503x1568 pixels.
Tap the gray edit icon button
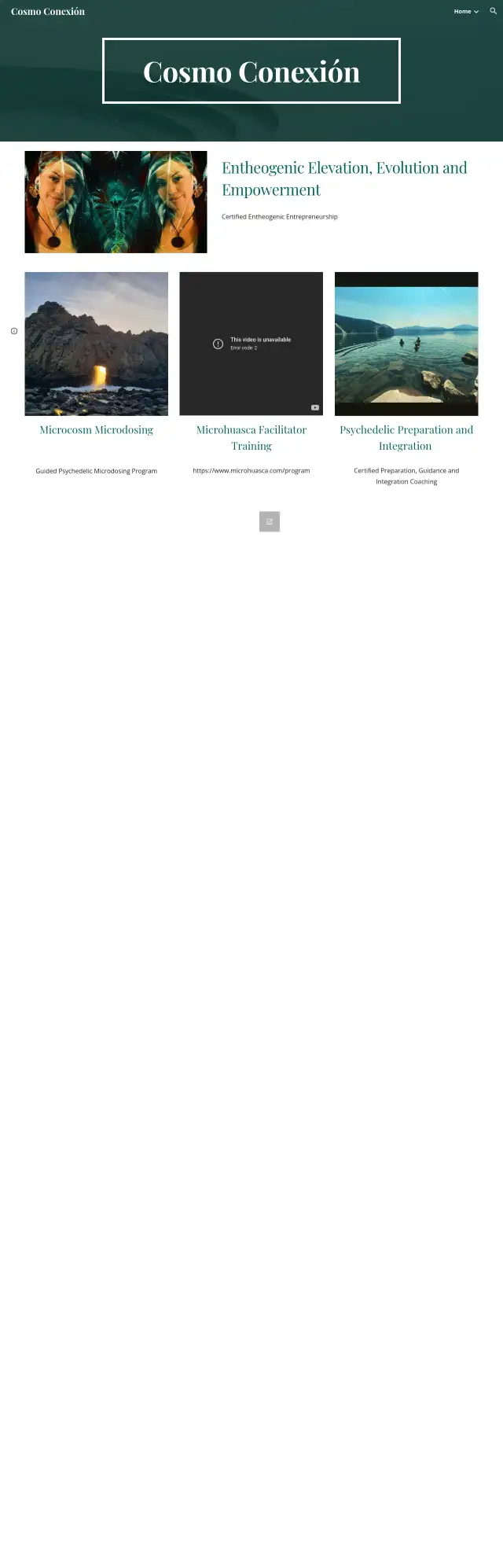(270, 521)
